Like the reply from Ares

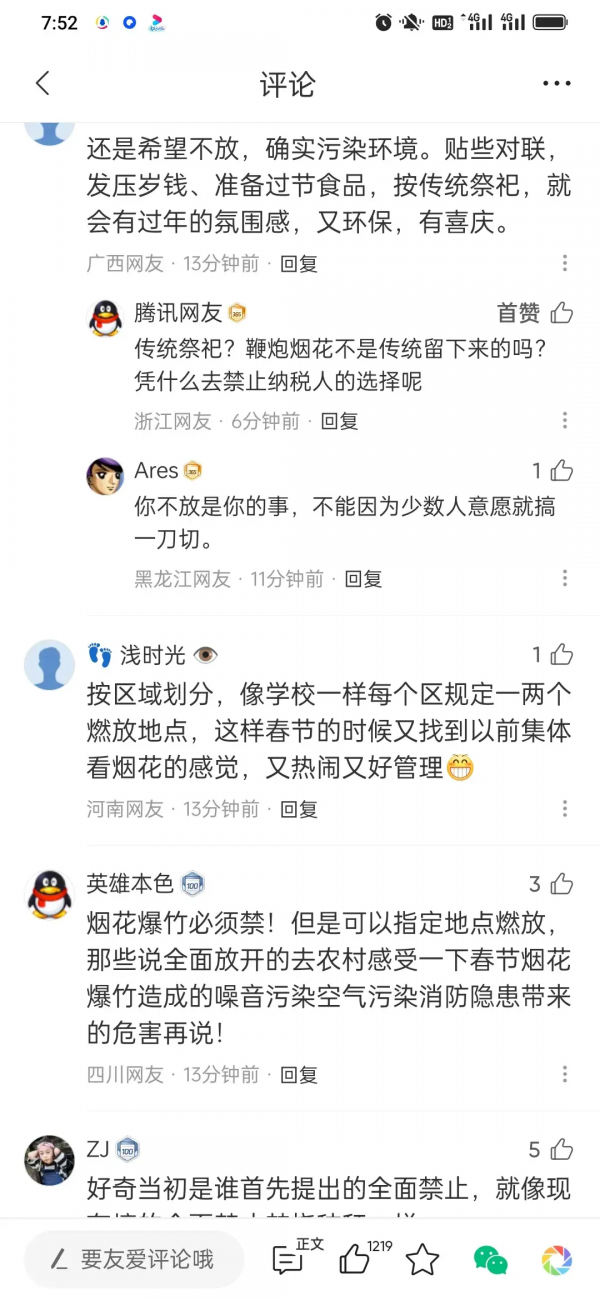click(x=562, y=470)
